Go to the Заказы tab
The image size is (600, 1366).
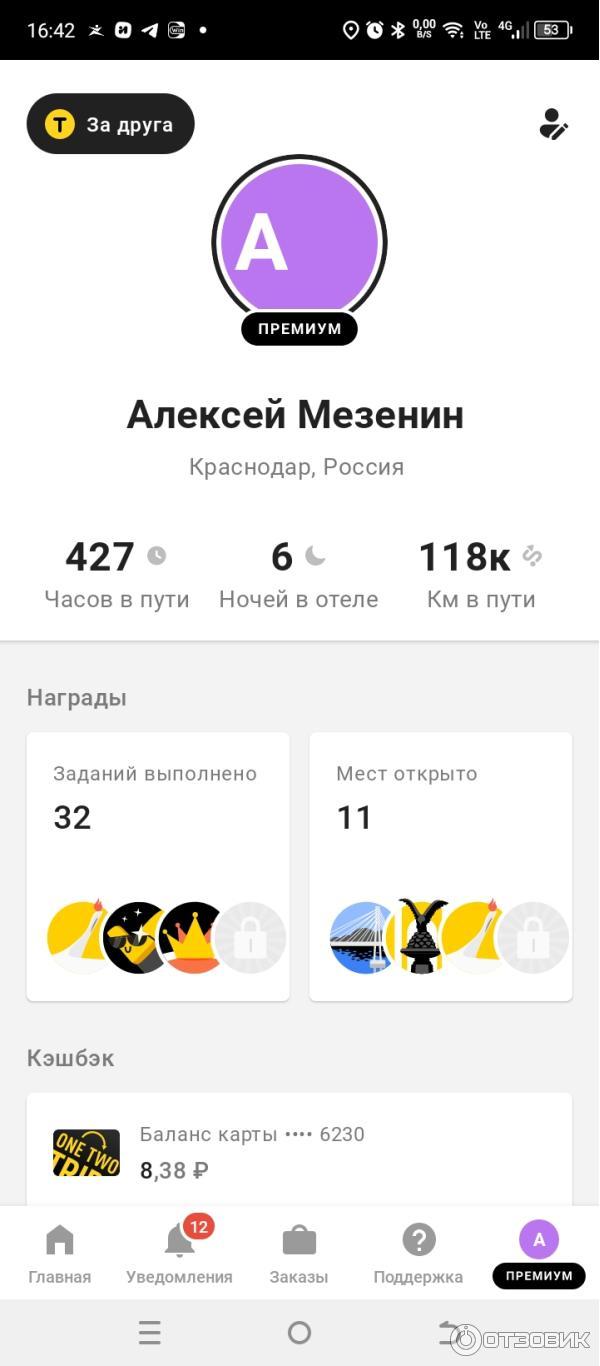point(299,1254)
